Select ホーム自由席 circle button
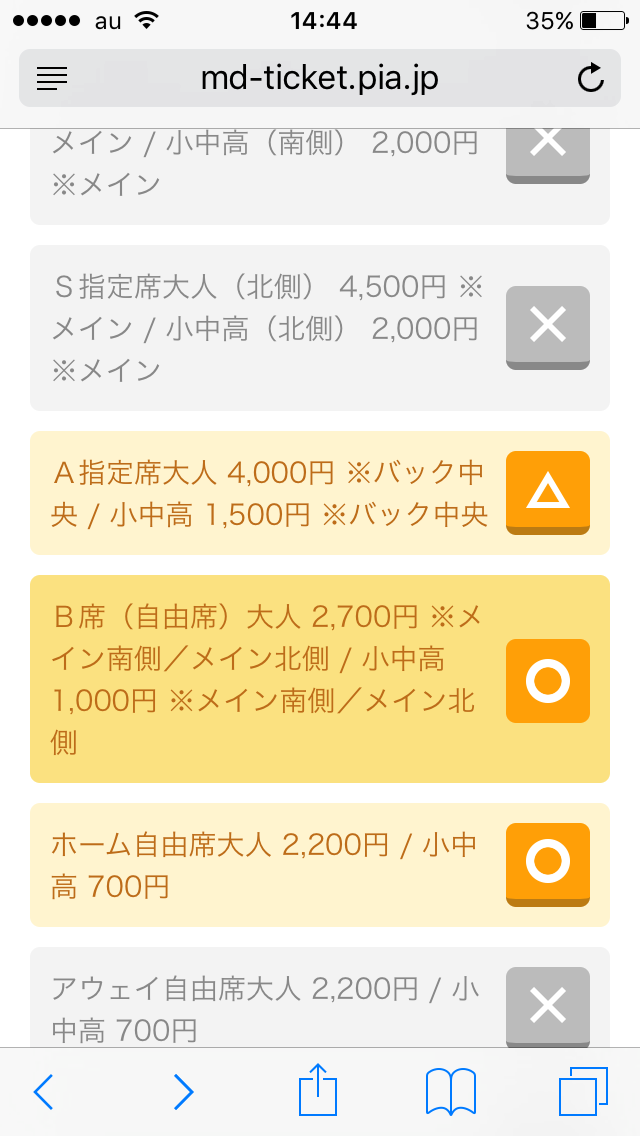 [x=547, y=863]
